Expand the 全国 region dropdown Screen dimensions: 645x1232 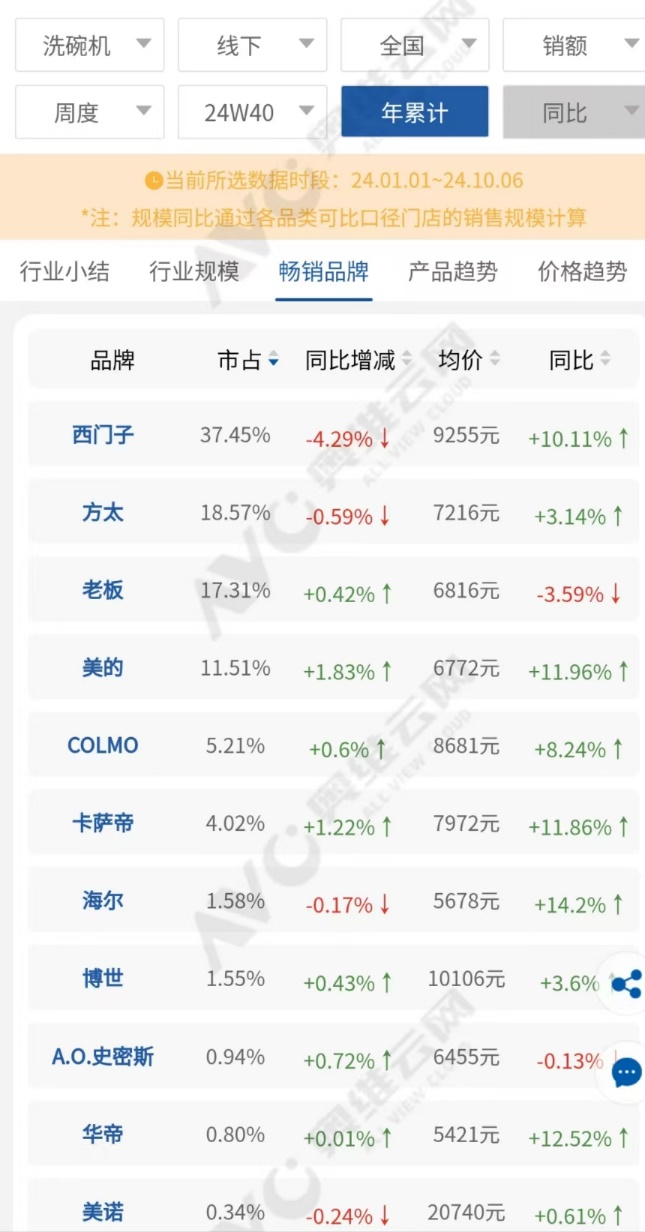coord(415,45)
